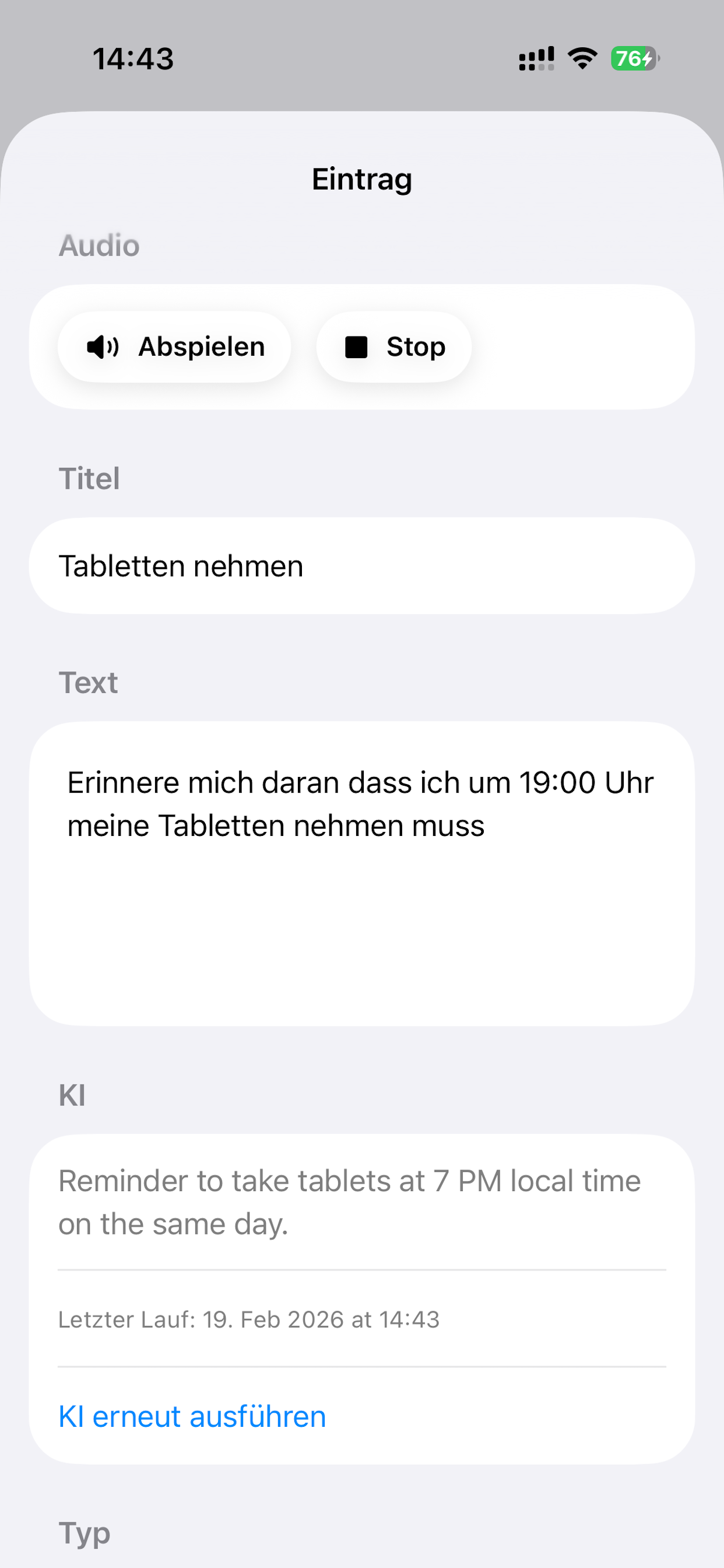Play the audio with Abspielen

click(x=174, y=347)
